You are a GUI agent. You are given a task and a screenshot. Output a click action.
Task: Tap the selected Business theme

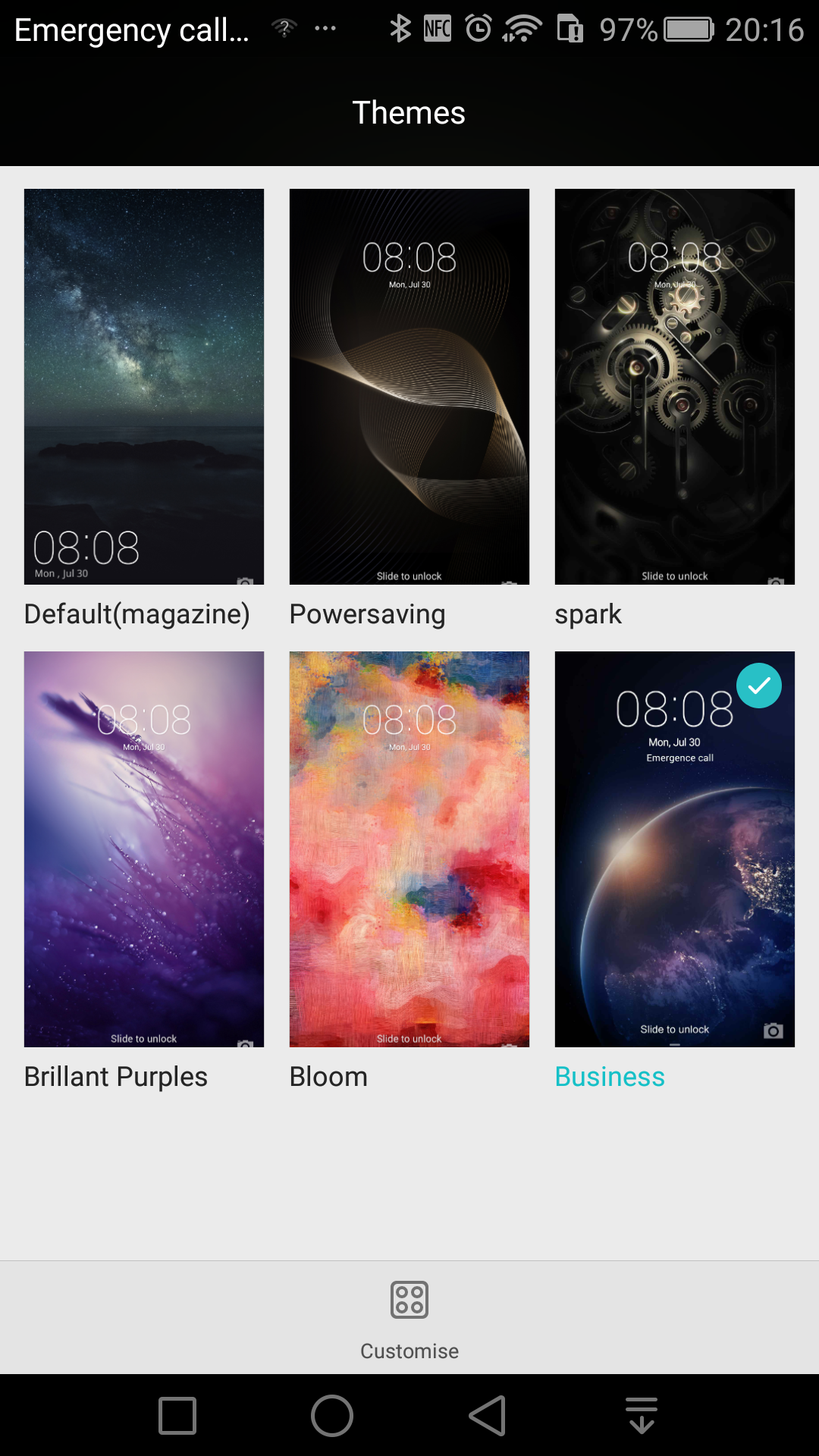pyautogui.click(x=675, y=849)
